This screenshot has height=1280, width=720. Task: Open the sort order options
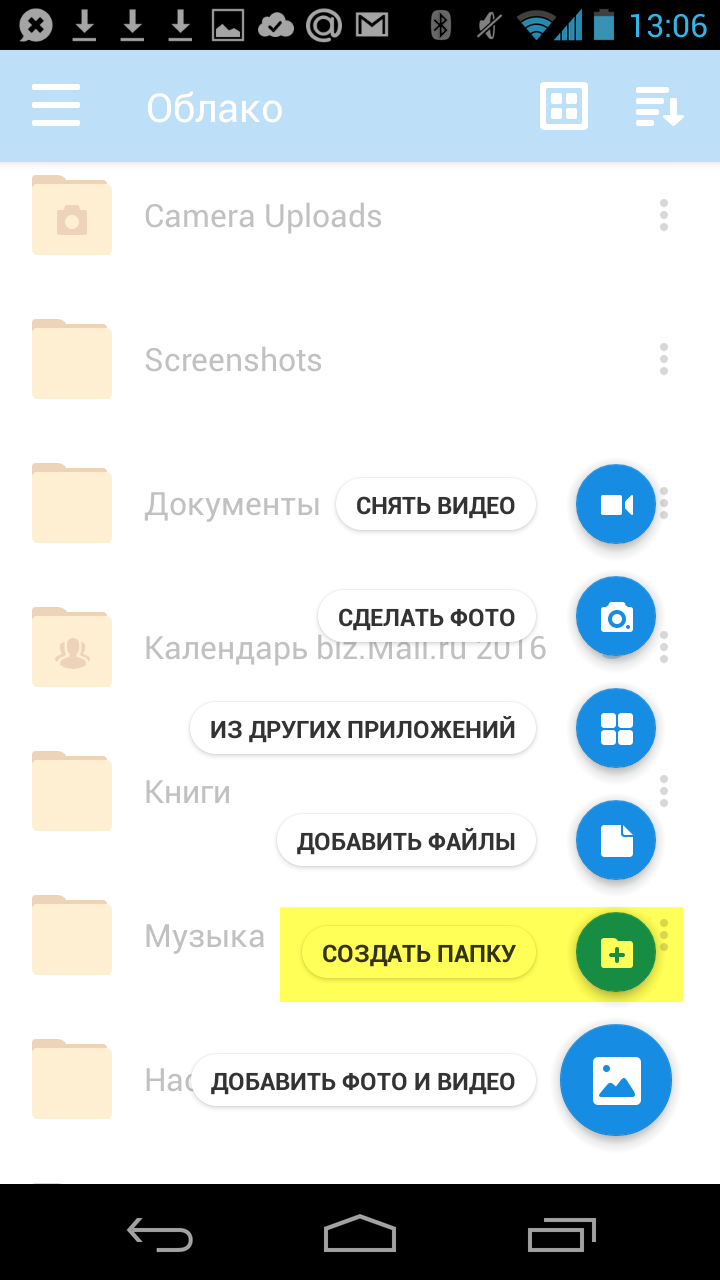(x=659, y=107)
